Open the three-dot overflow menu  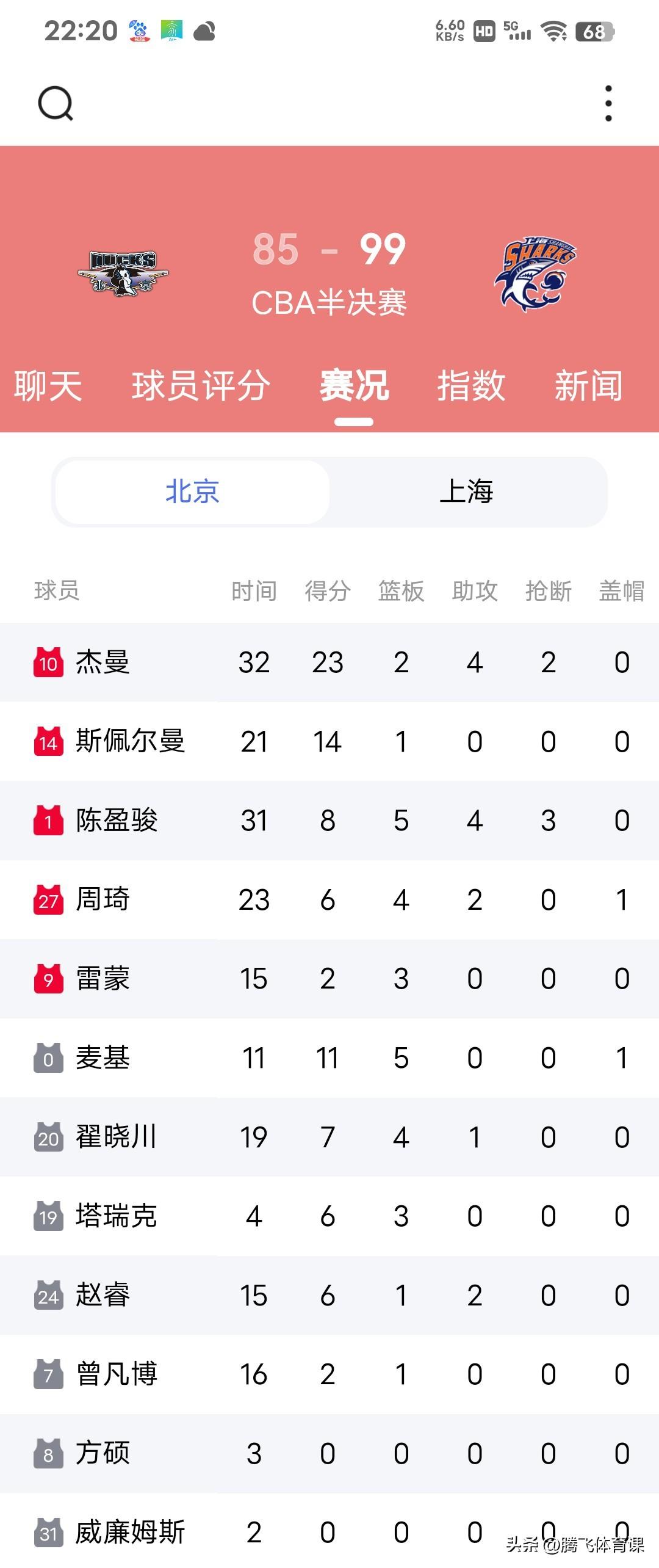coord(608,103)
